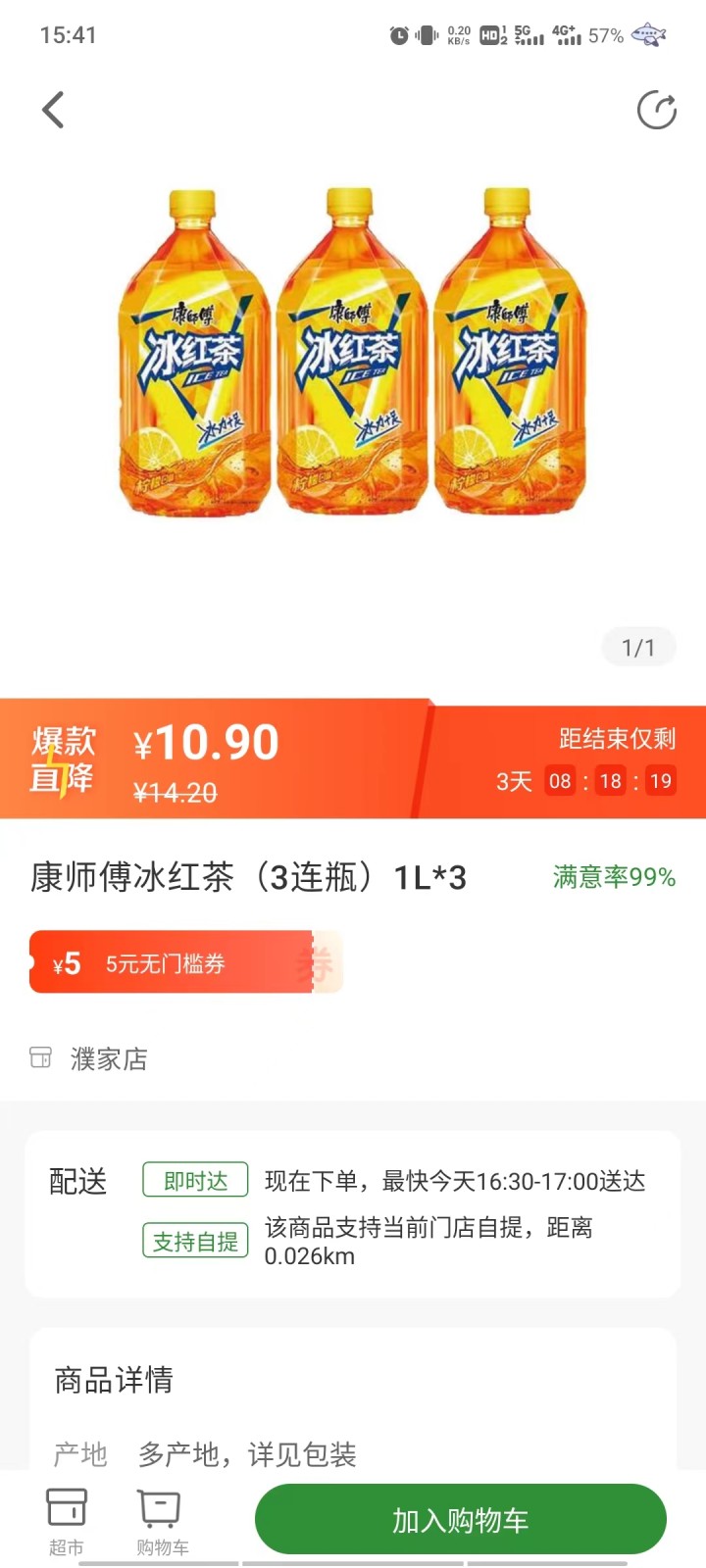Open the 超市 supermarket tab icon
This screenshot has width=706, height=1568.
pyautogui.click(x=67, y=1506)
